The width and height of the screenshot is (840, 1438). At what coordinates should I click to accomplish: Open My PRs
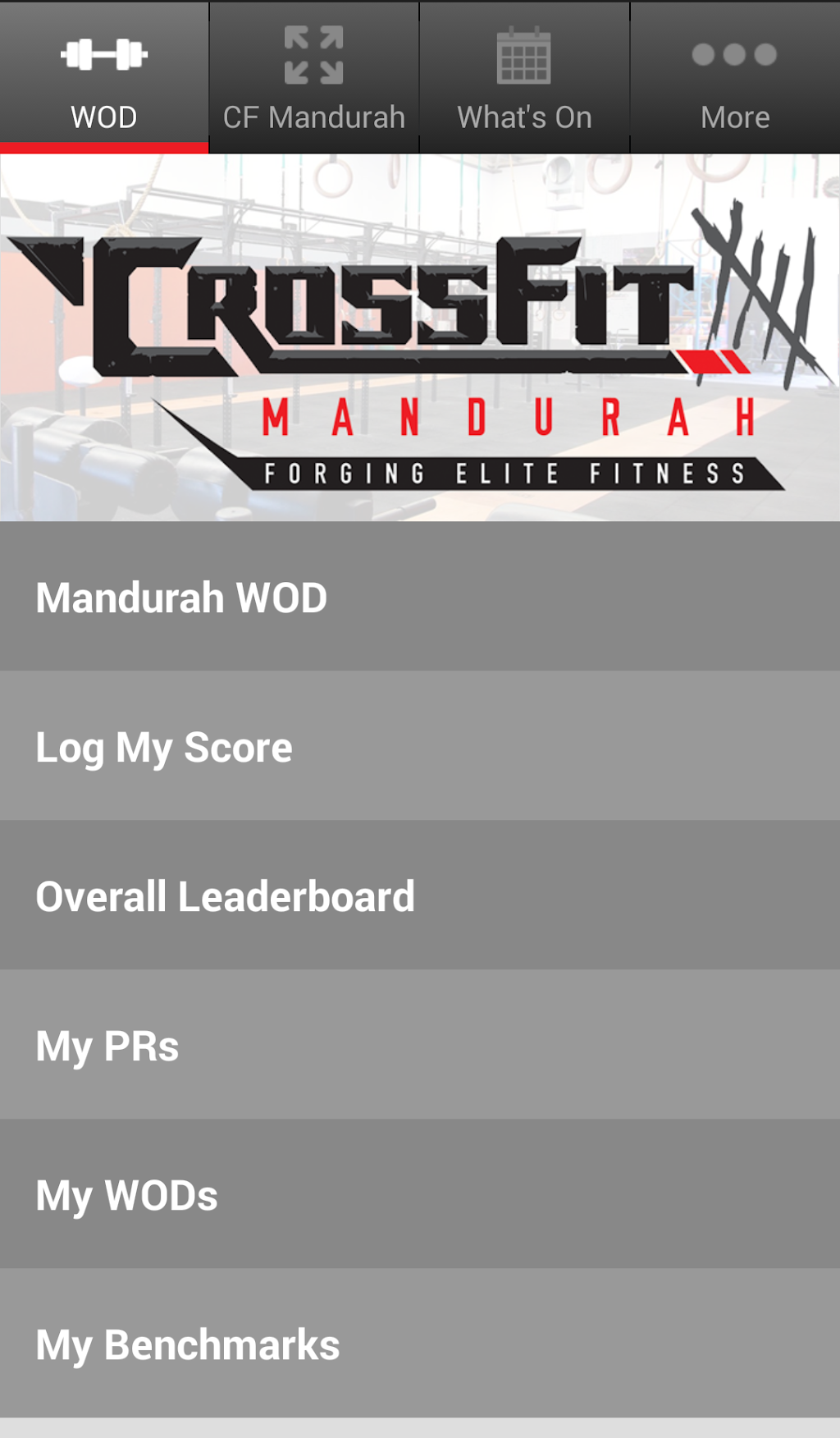pyautogui.click(x=420, y=1045)
